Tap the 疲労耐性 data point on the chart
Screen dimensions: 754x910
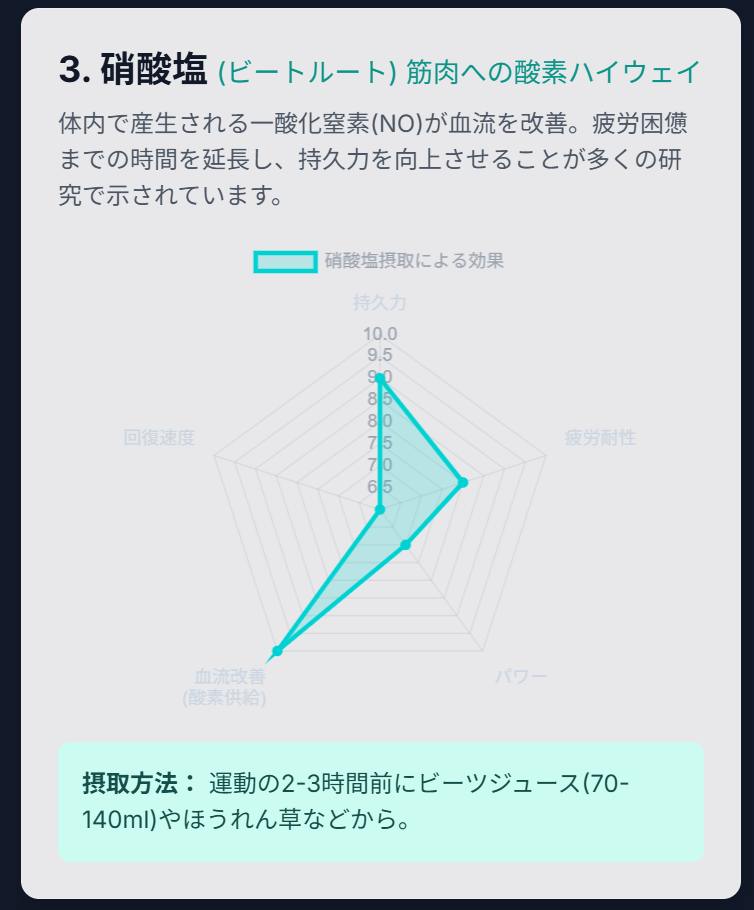tap(462, 483)
